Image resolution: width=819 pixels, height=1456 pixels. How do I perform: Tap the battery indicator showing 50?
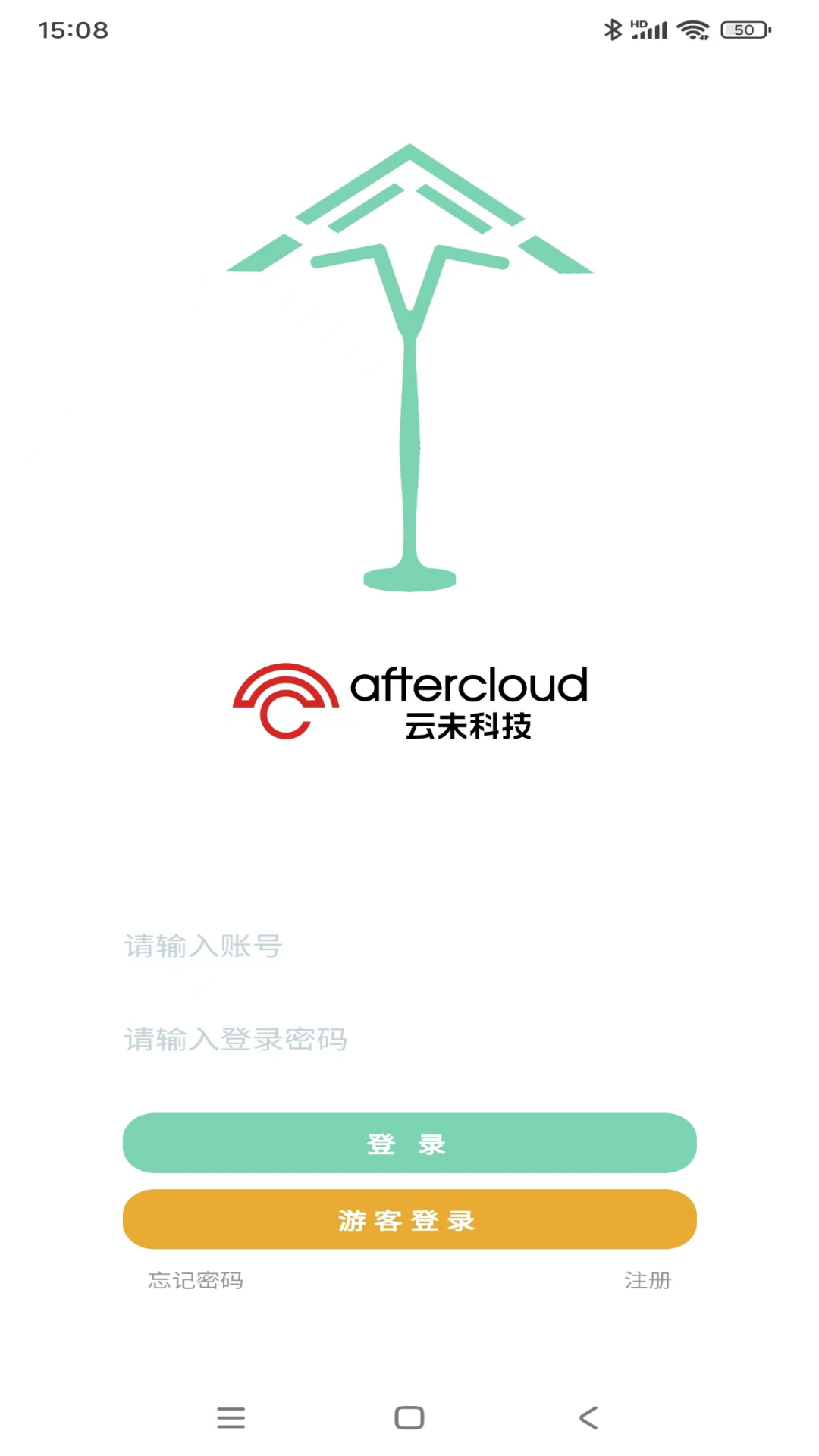[744, 30]
